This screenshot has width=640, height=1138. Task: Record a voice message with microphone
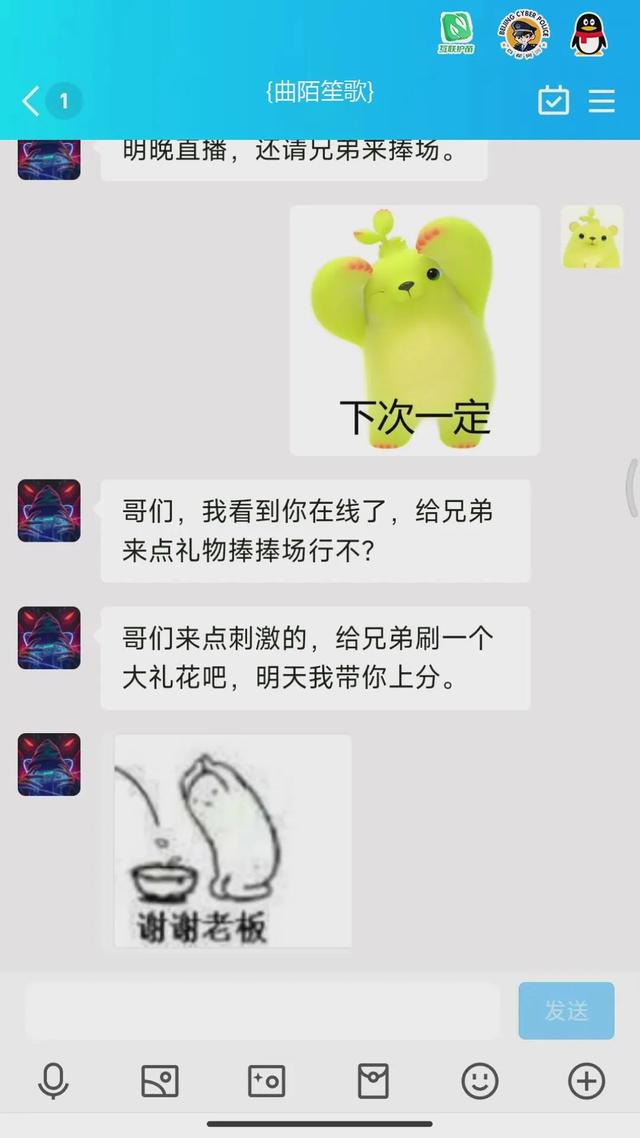53,1081
